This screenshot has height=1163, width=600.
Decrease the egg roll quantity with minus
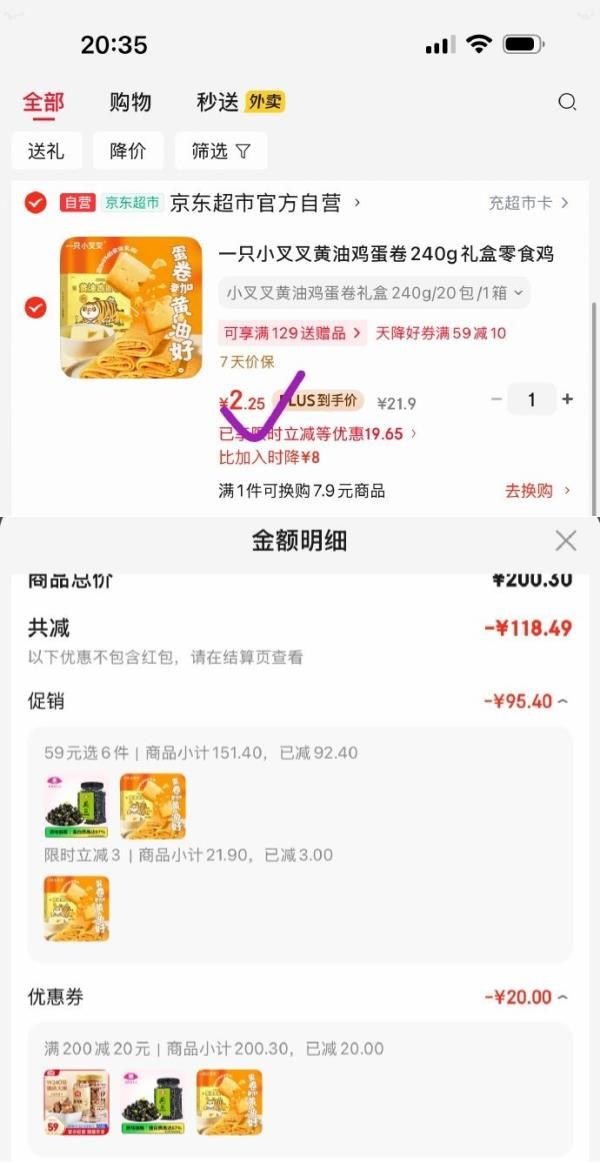pos(496,399)
